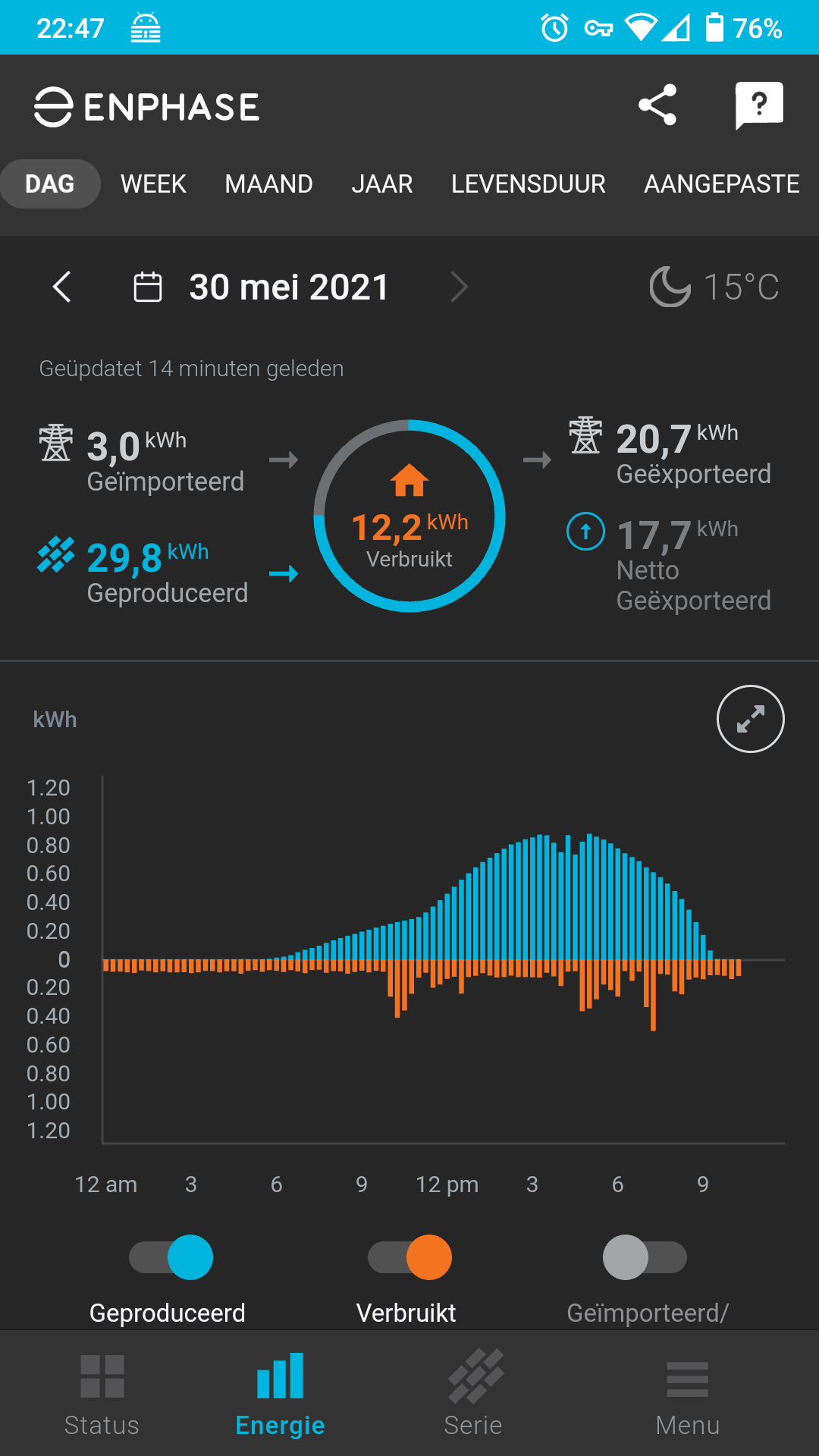Tap the date label 30 mei 2021
819x1456 pixels.
tap(288, 287)
